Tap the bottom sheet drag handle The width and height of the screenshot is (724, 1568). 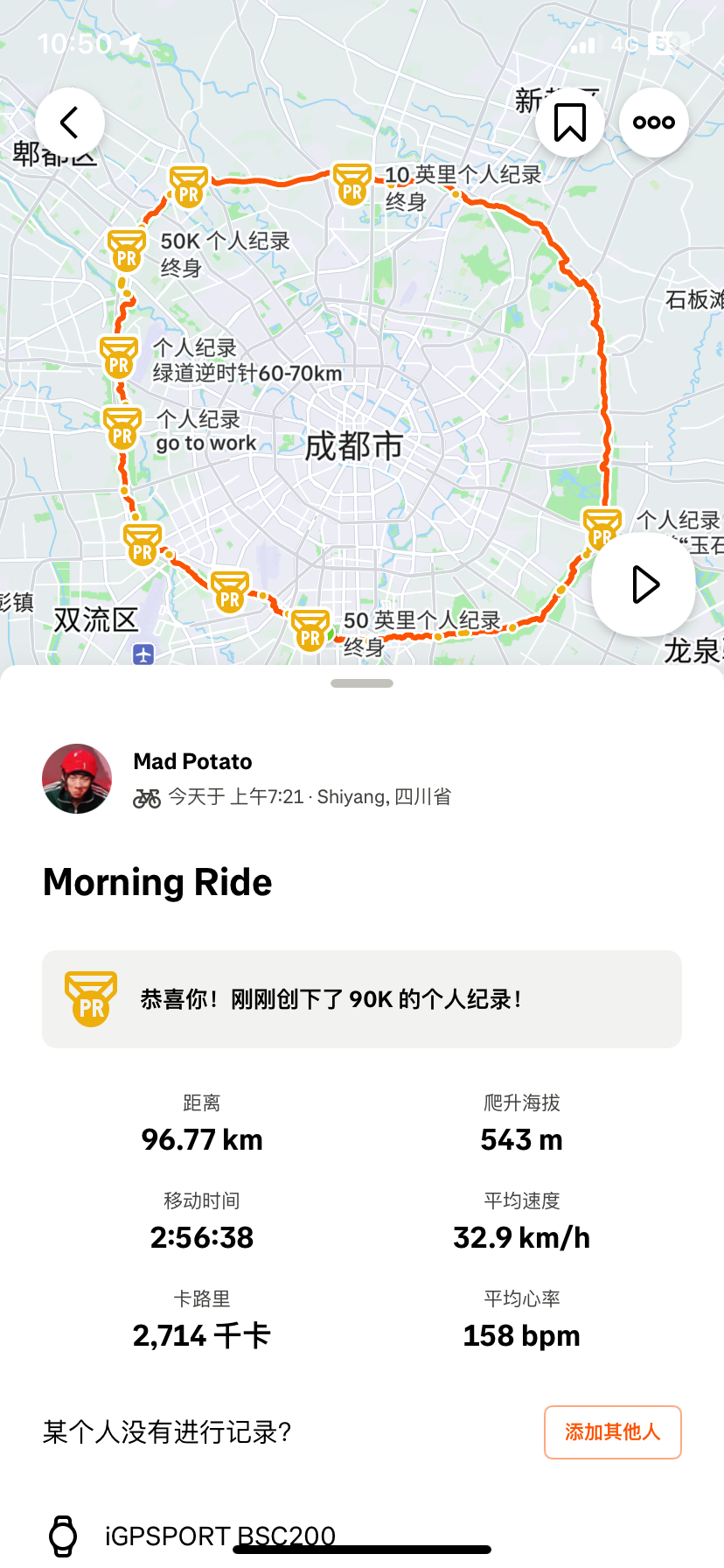[362, 683]
